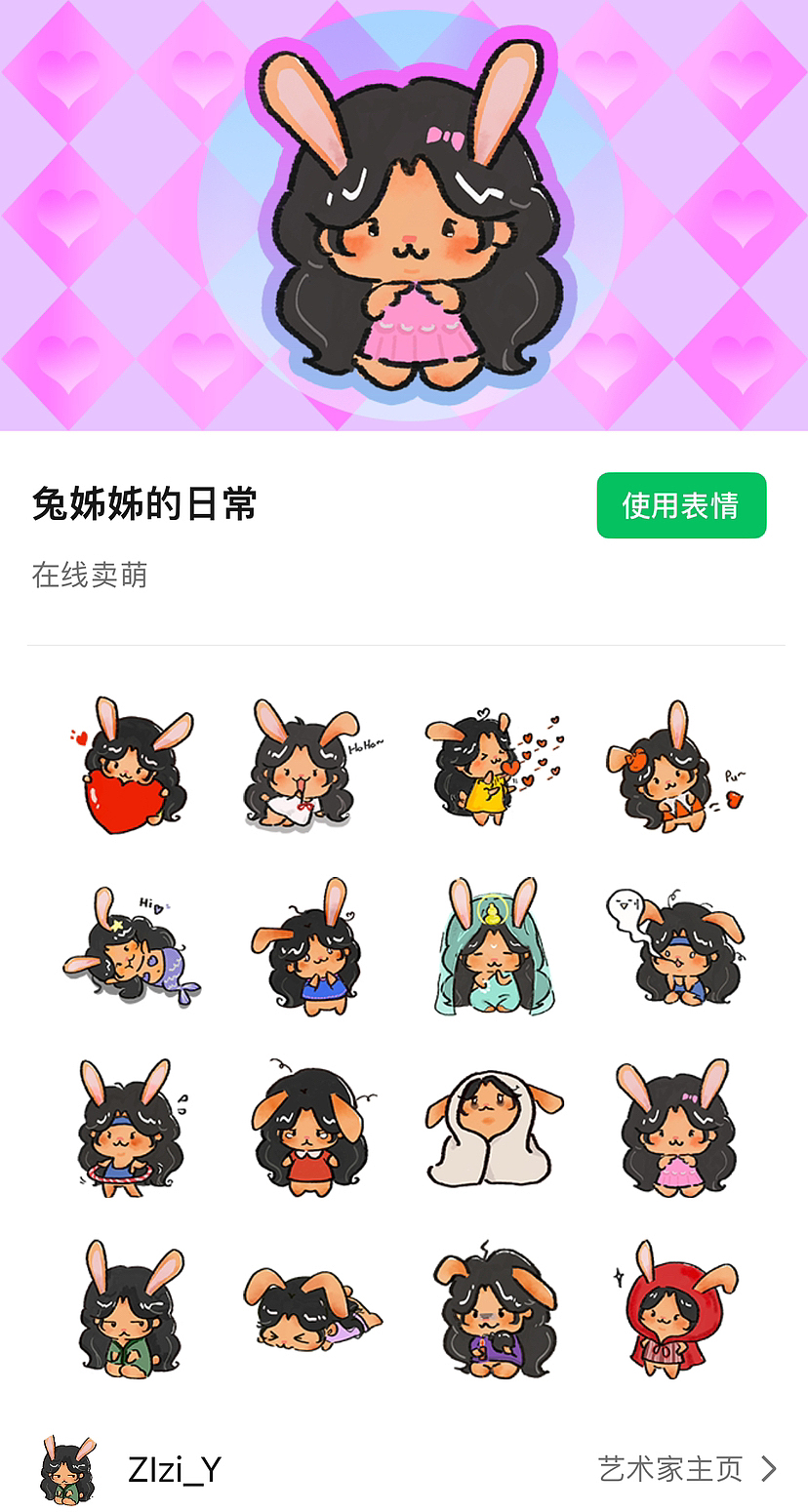The height and width of the screenshot is (1512, 808).
Task: Preview the bunny hugging red heart sticker
Action: [x=132, y=766]
